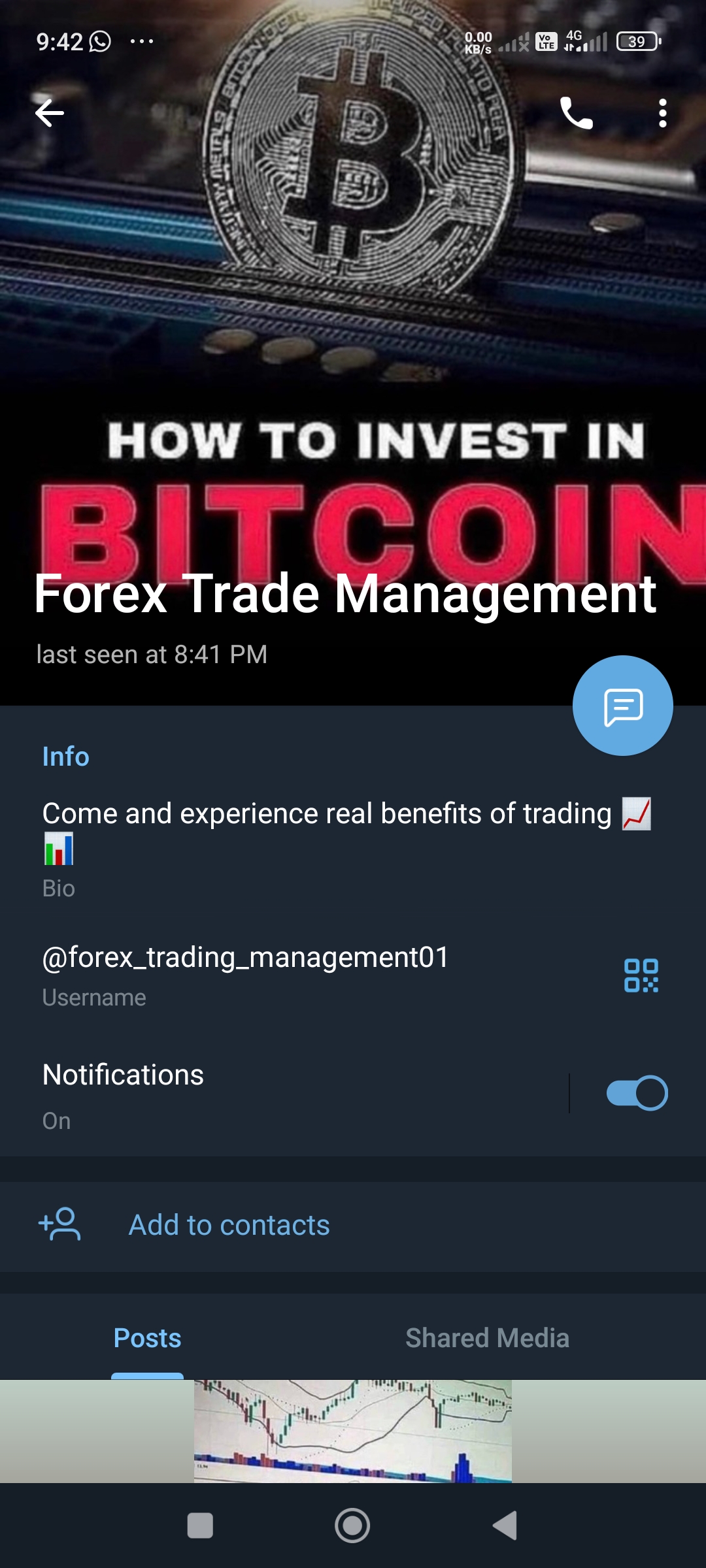
Task: Turn off the Notifications switch
Action: 637,1093
